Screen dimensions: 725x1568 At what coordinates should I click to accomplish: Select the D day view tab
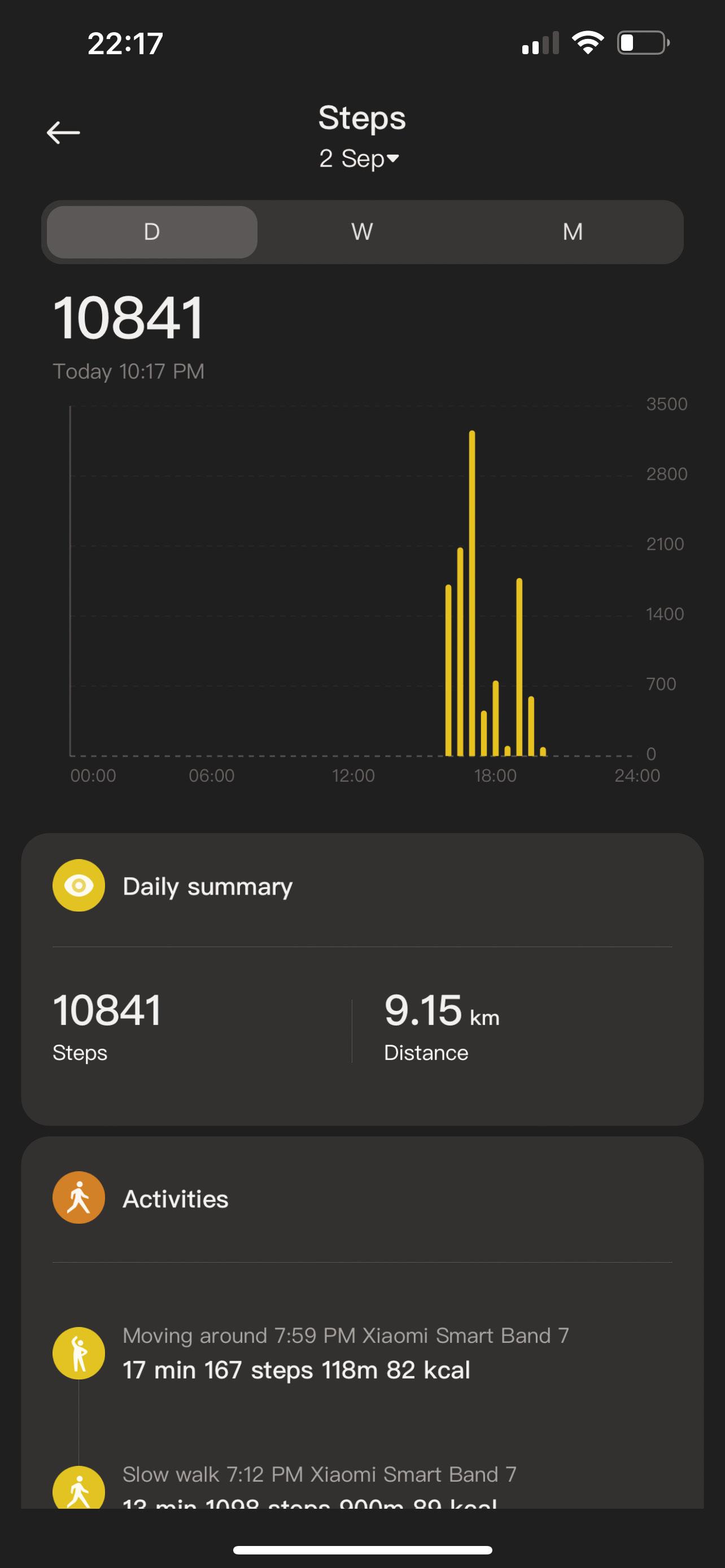pos(152,232)
